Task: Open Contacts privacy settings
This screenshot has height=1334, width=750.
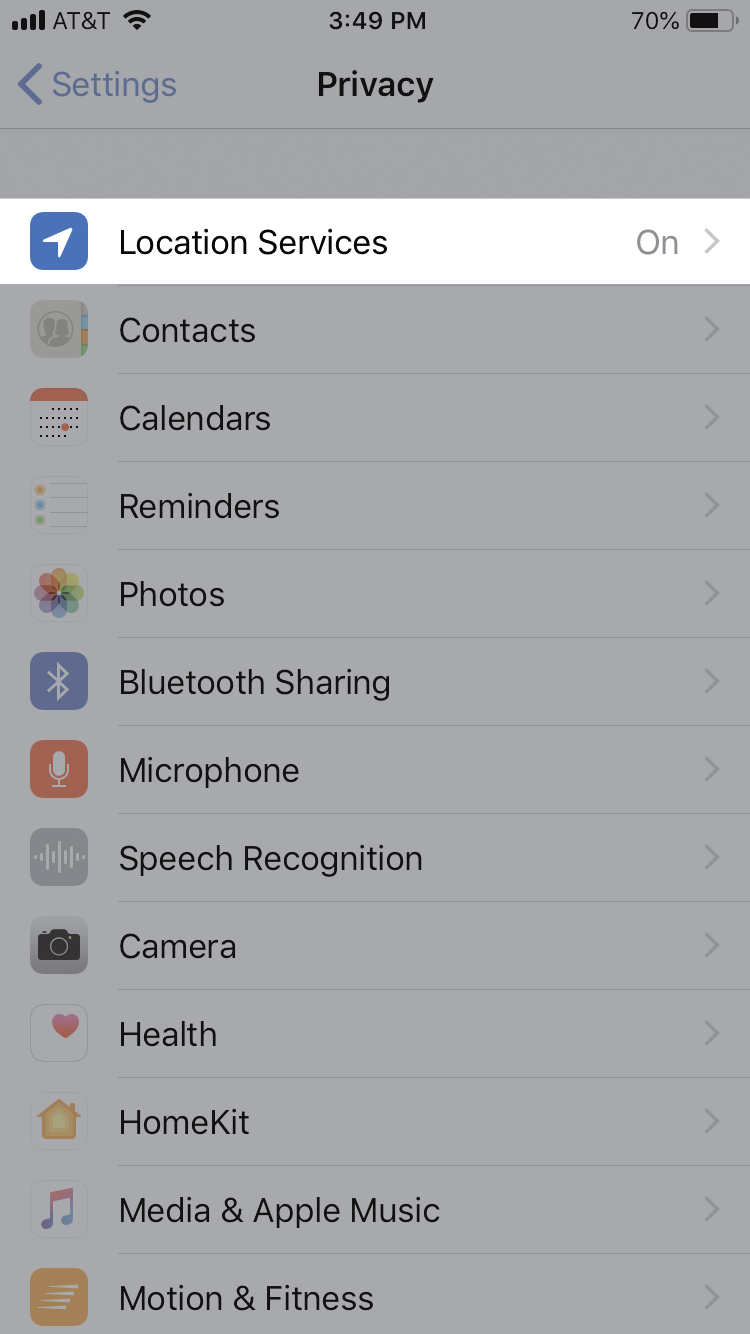Action: coord(375,330)
